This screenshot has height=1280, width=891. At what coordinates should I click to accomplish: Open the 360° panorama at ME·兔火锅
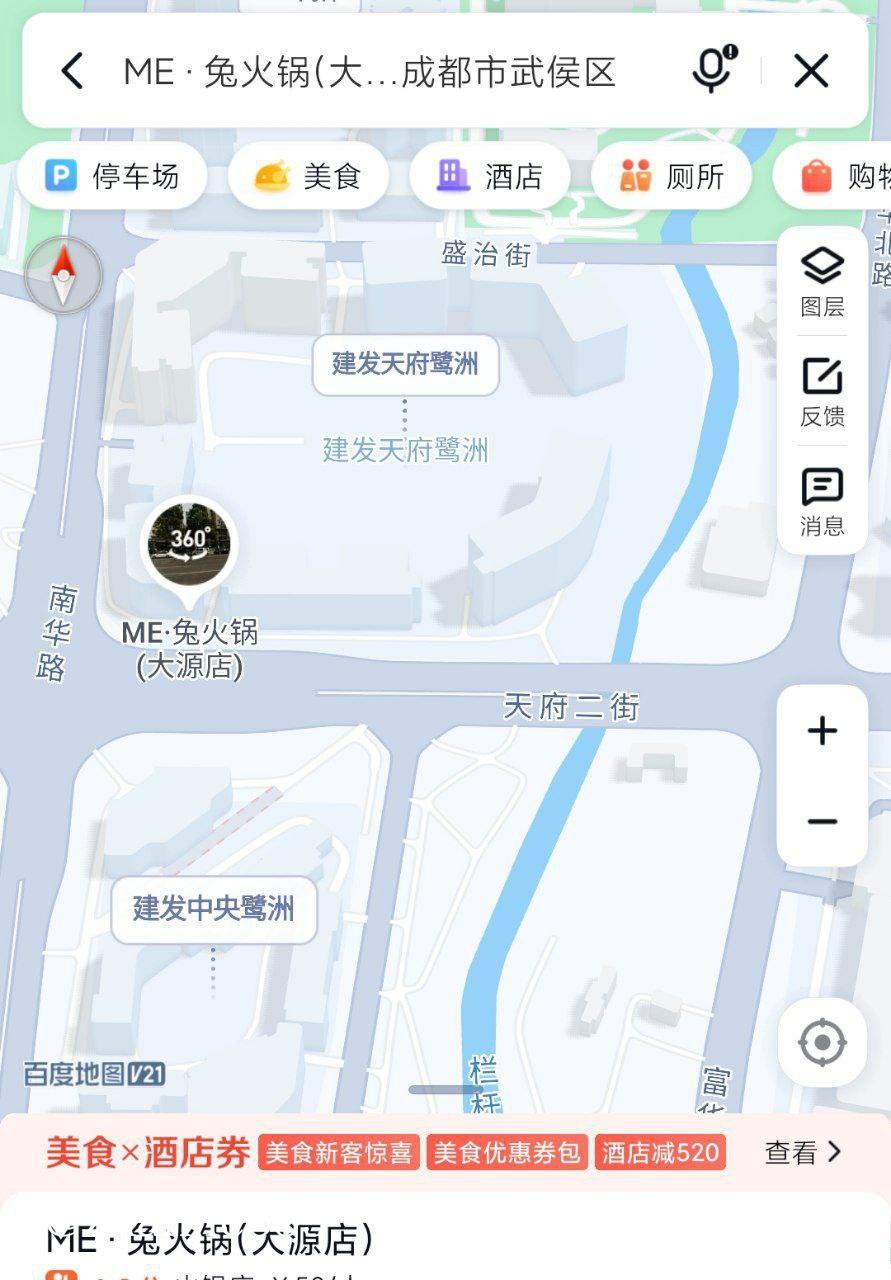point(189,544)
